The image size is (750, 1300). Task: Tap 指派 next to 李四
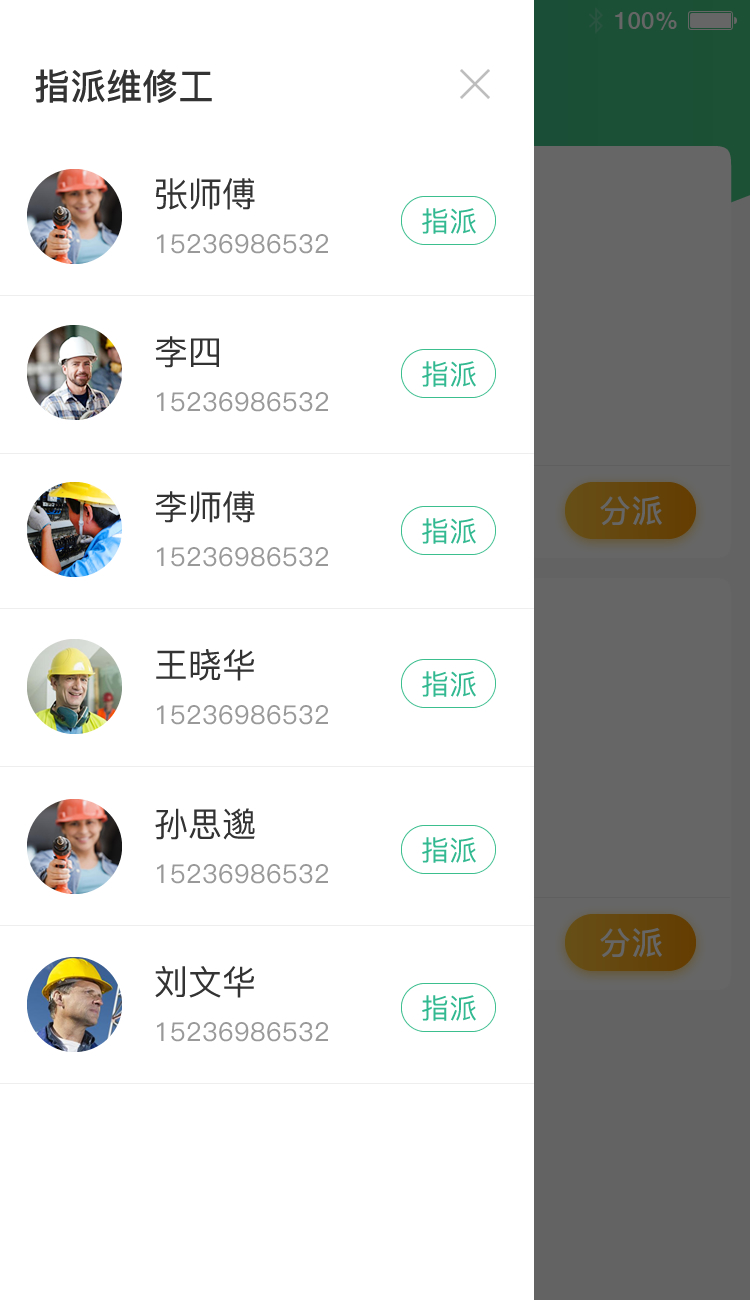448,374
